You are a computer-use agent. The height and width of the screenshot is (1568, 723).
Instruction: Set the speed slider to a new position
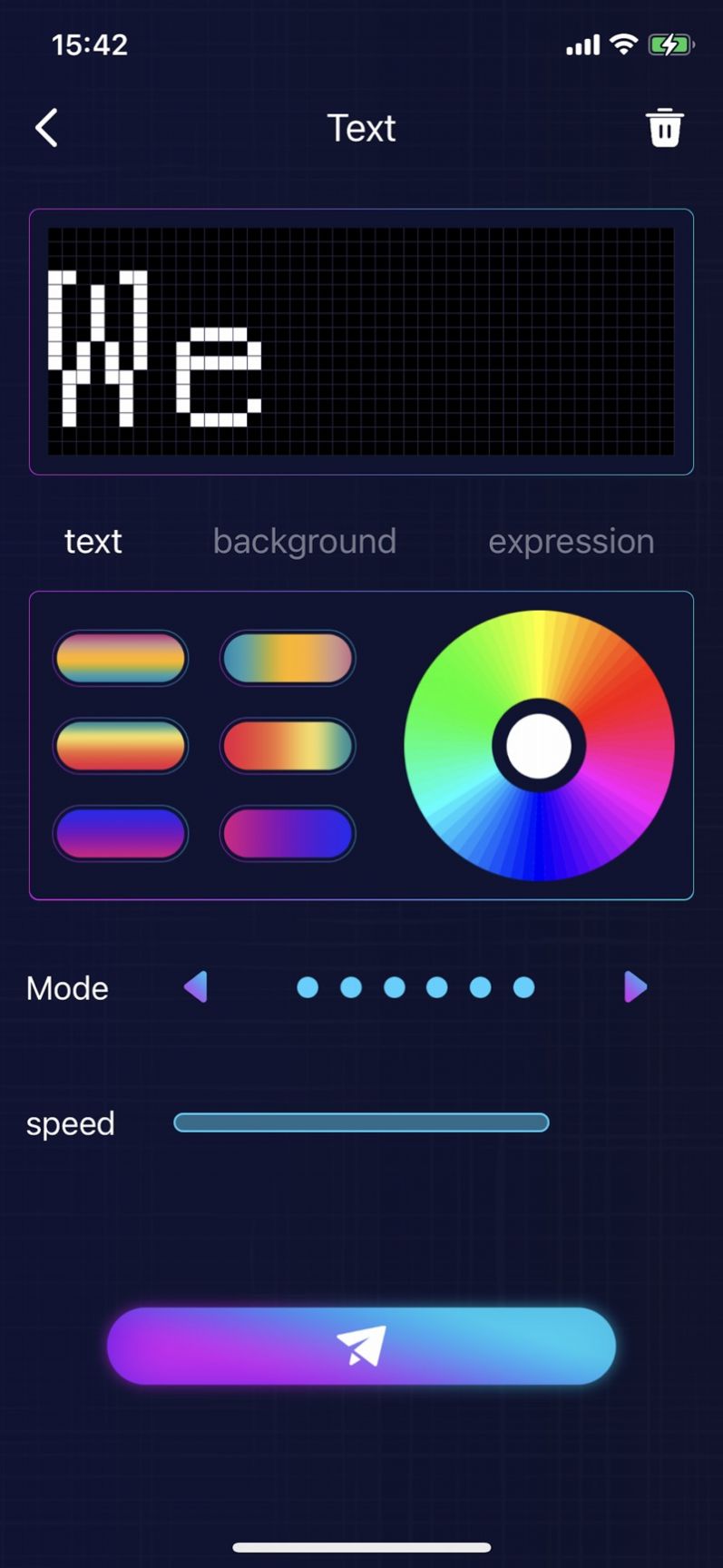361,1122
